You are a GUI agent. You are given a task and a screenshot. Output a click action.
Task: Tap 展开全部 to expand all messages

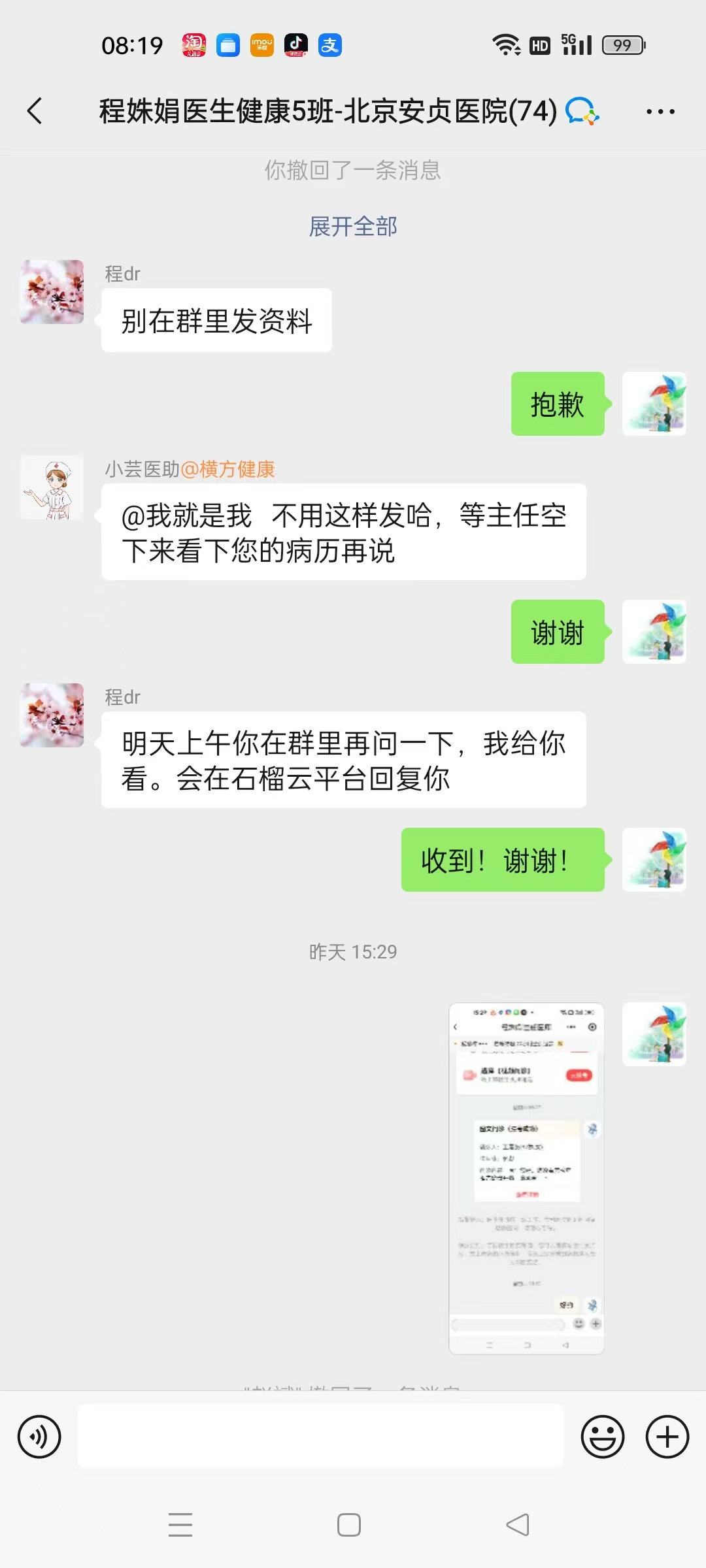tap(353, 227)
